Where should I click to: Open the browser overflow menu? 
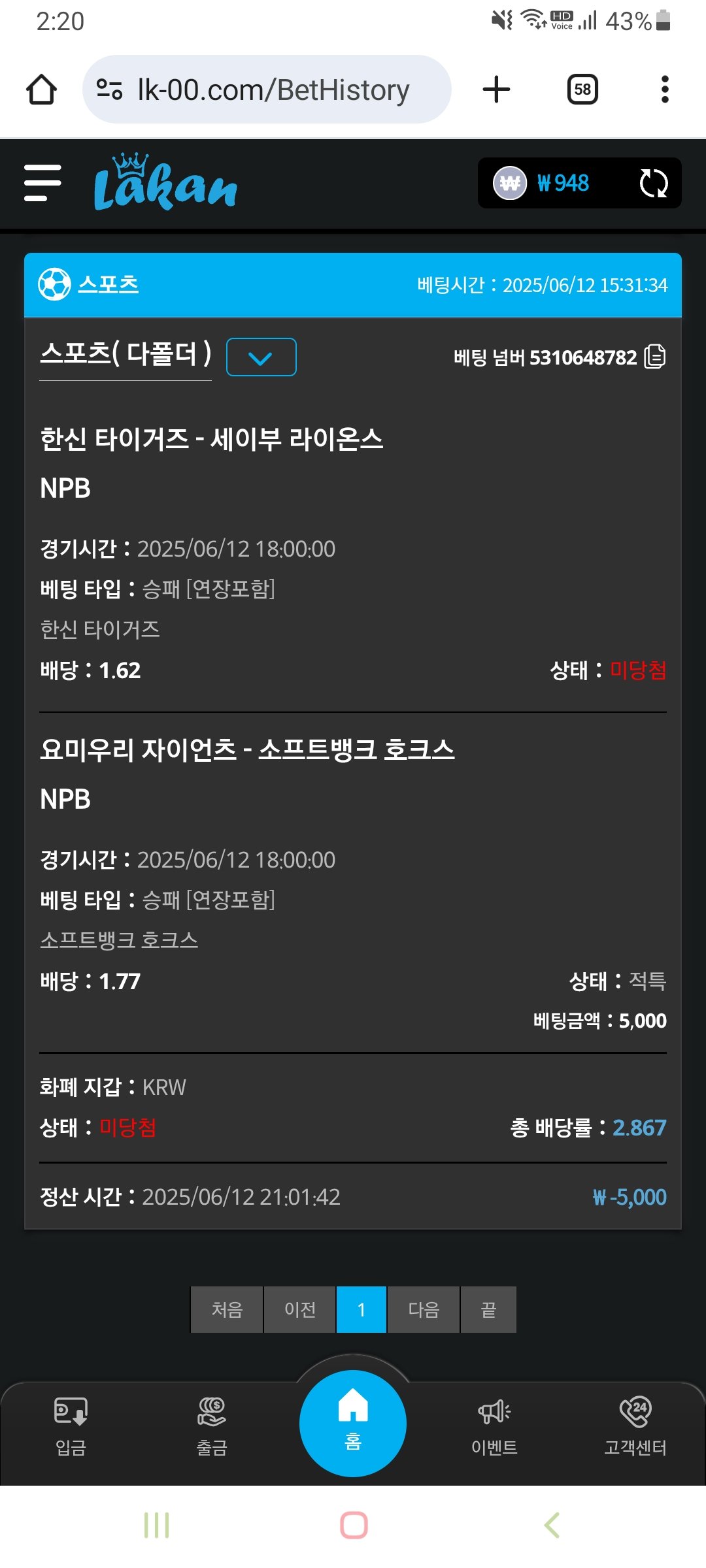pos(665,90)
